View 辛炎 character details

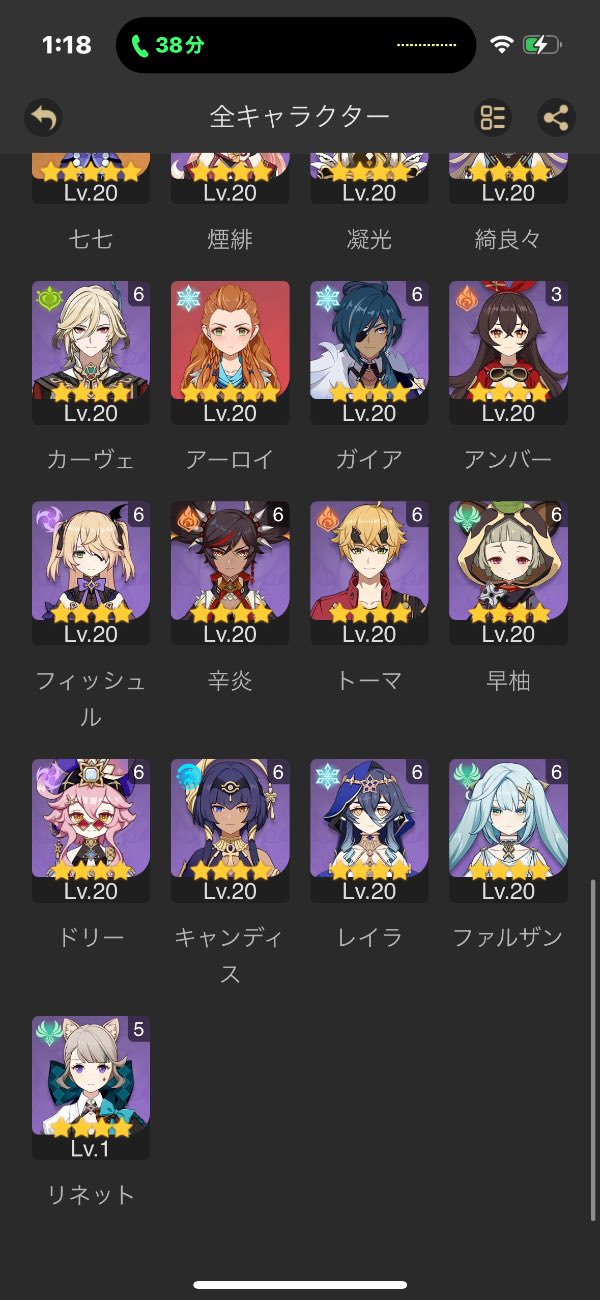point(230,572)
